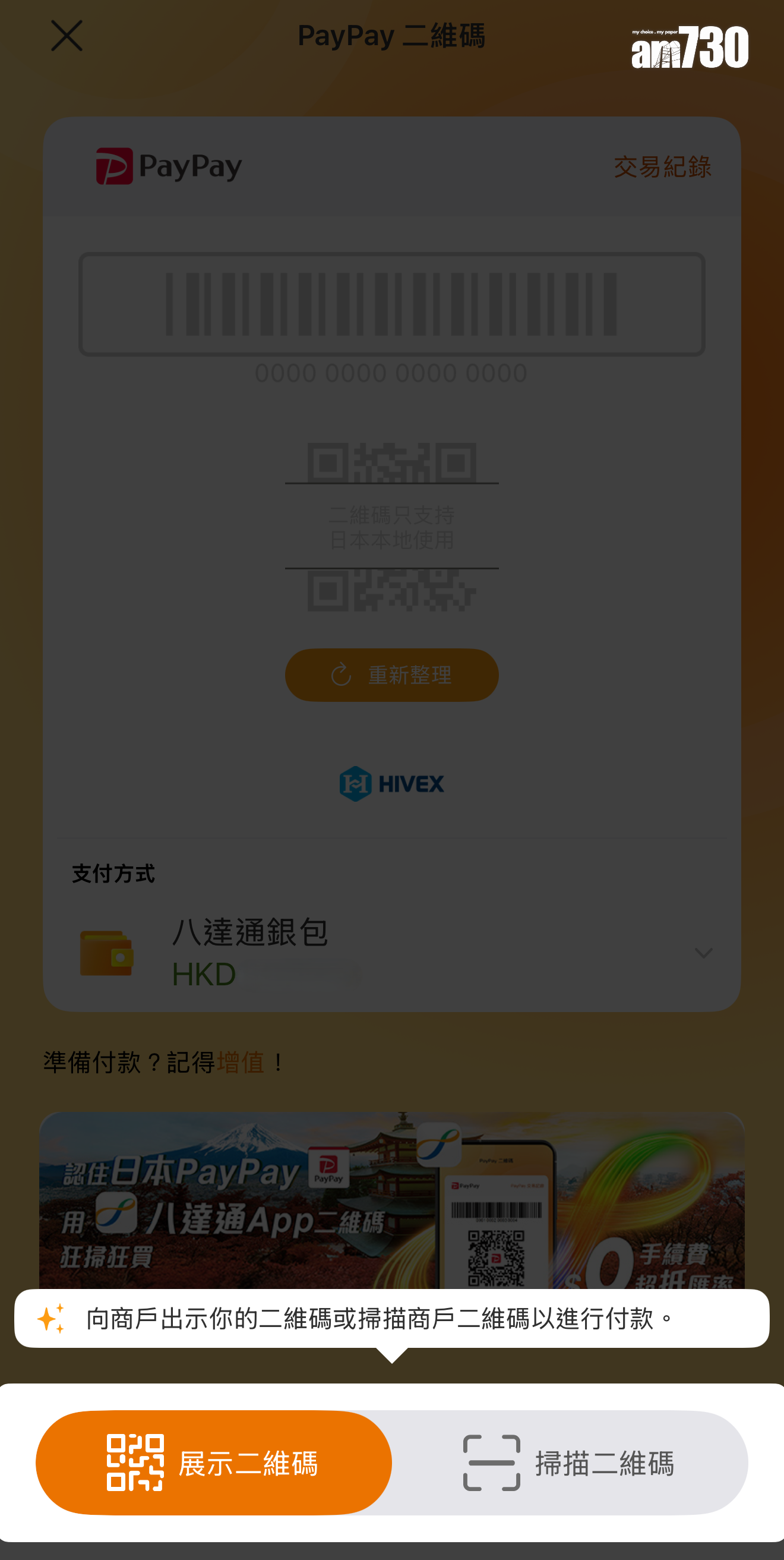The height and width of the screenshot is (1560, 784).
Task: Expand the 八達通銀包 payment method dropdown
Action: [703, 953]
